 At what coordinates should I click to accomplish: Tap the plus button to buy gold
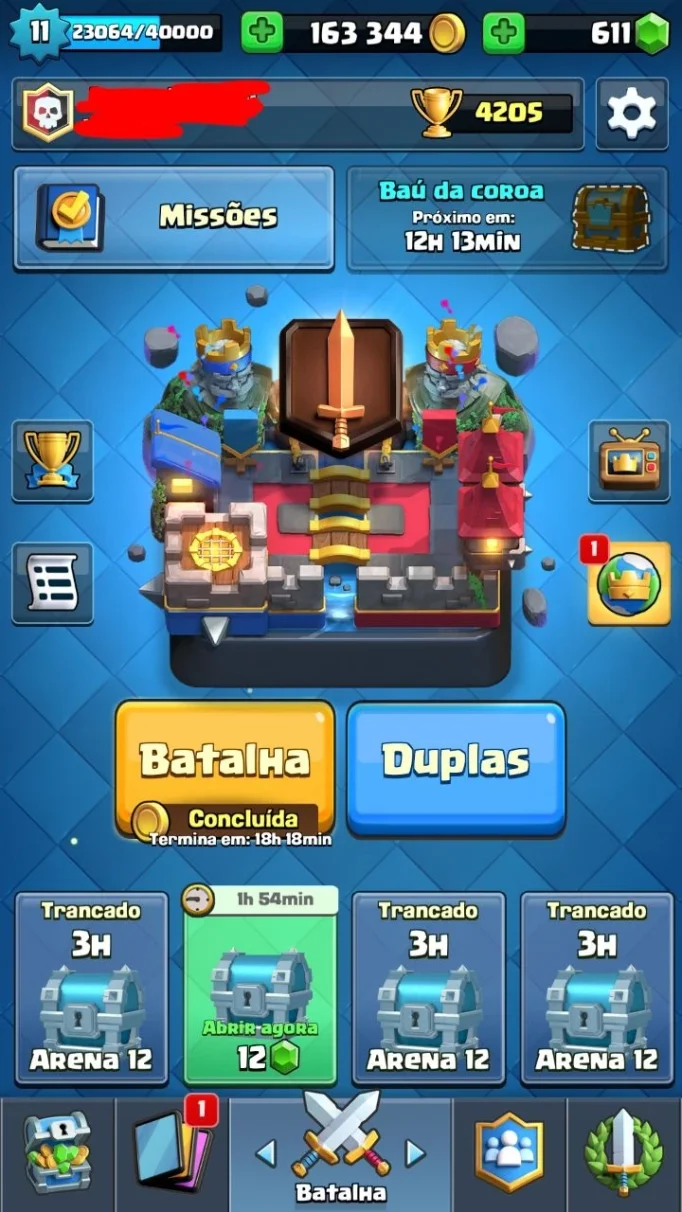[262, 33]
